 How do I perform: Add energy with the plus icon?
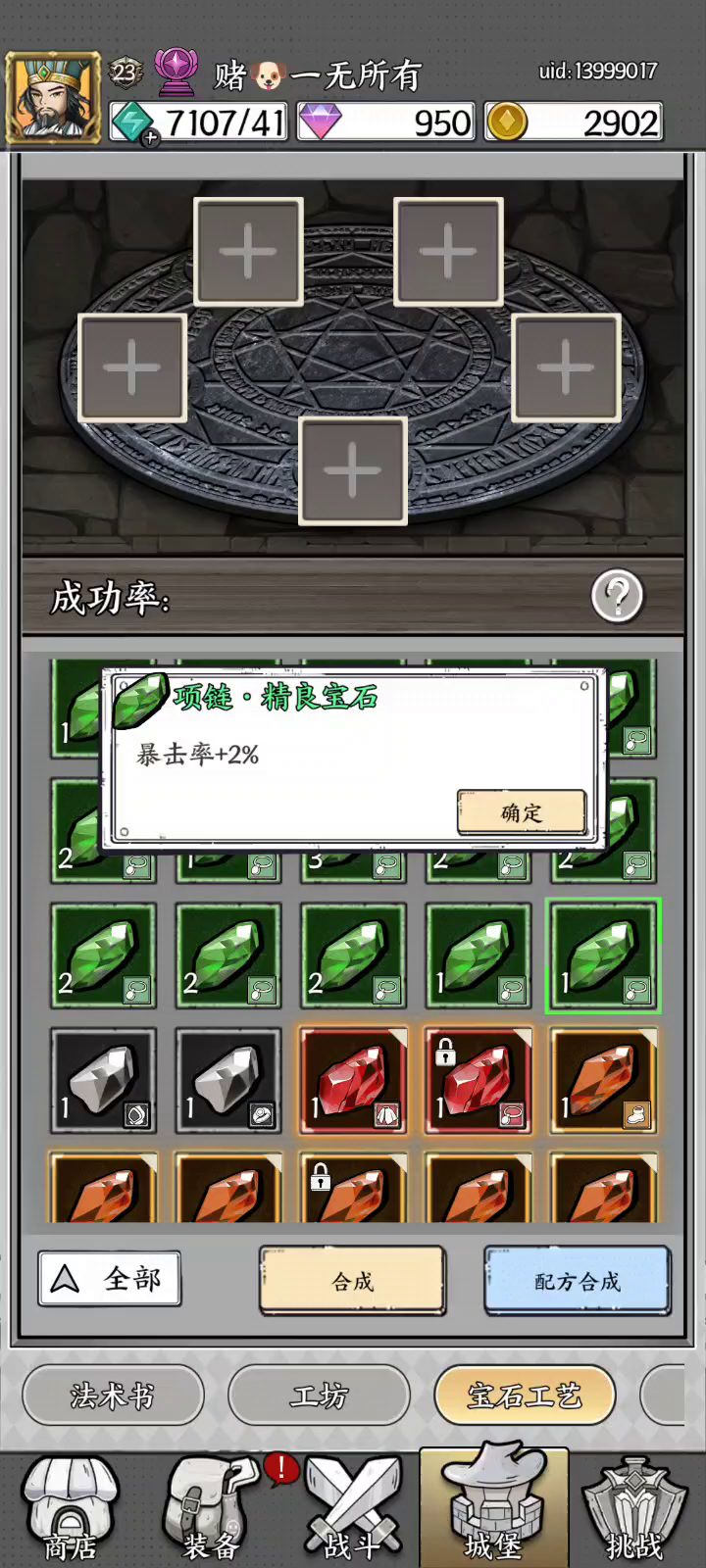tap(149, 138)
